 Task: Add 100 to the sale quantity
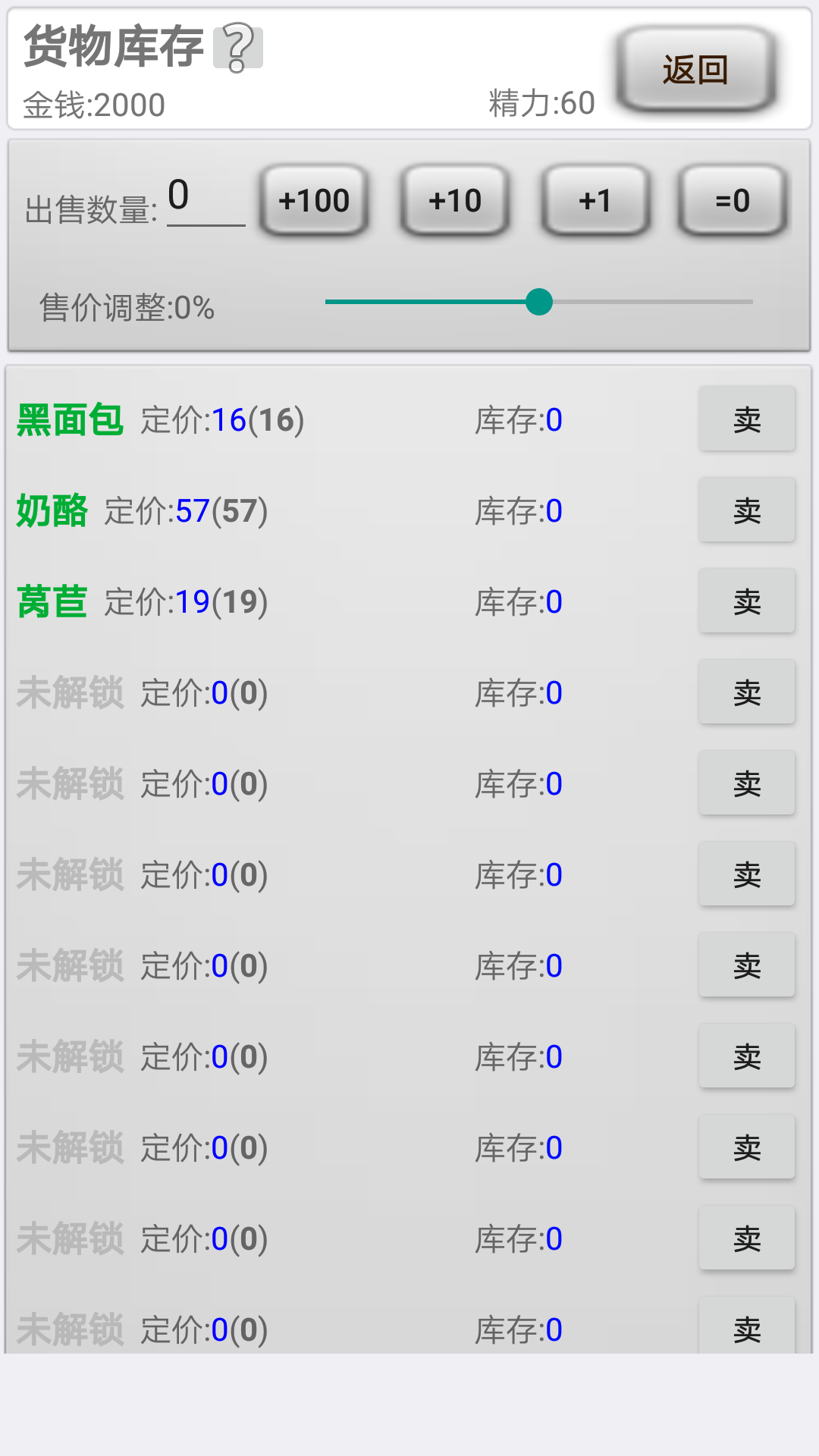click(x=314, y=201)
